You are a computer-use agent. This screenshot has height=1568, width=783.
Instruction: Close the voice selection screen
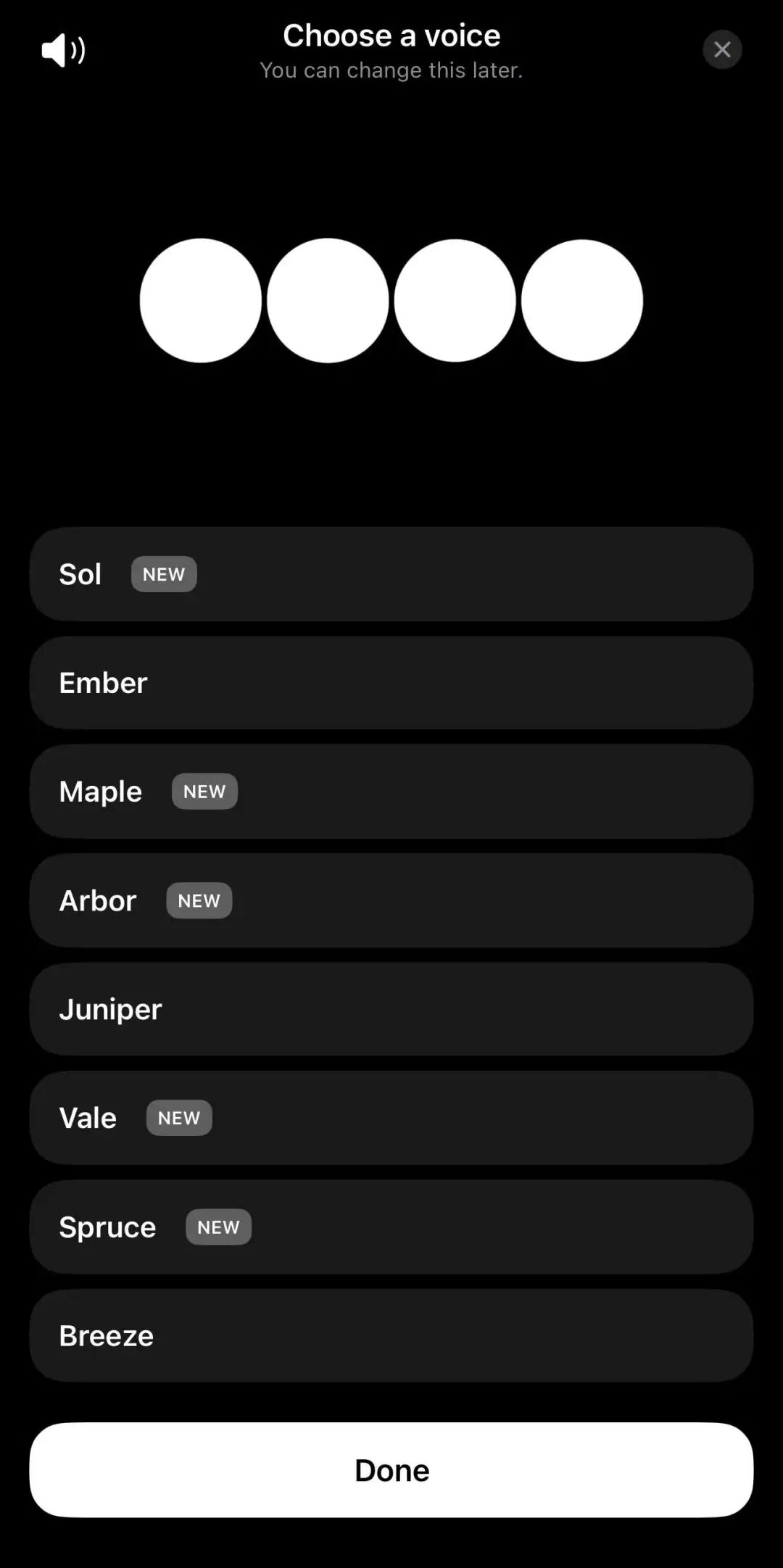pos(721,49)
